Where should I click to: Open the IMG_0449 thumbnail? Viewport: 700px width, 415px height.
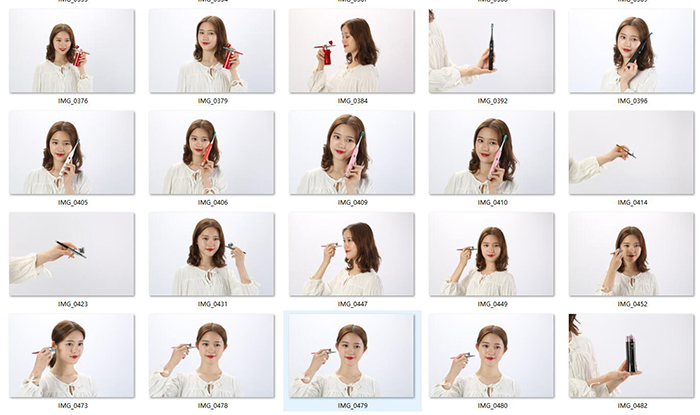pos(491,254)
